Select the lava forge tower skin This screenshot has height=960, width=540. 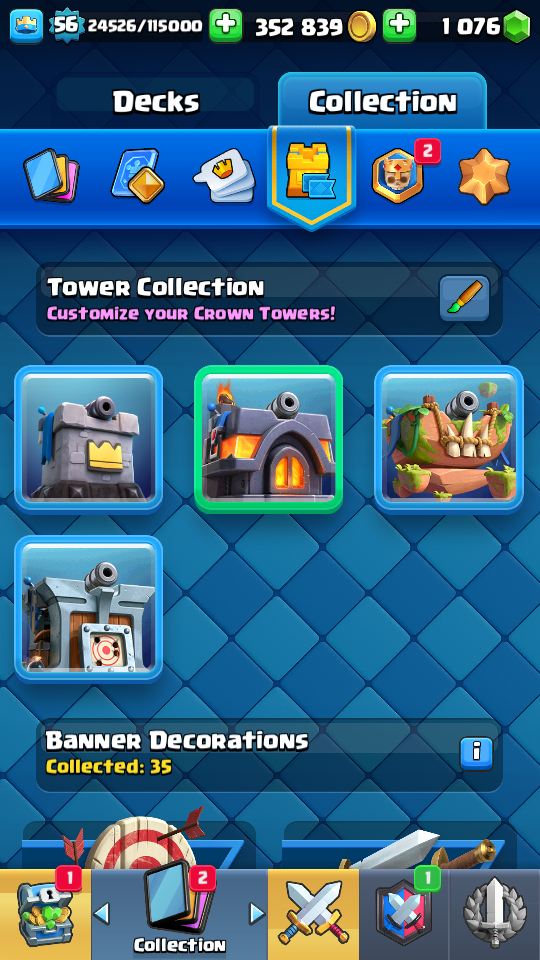coord(268,438)
